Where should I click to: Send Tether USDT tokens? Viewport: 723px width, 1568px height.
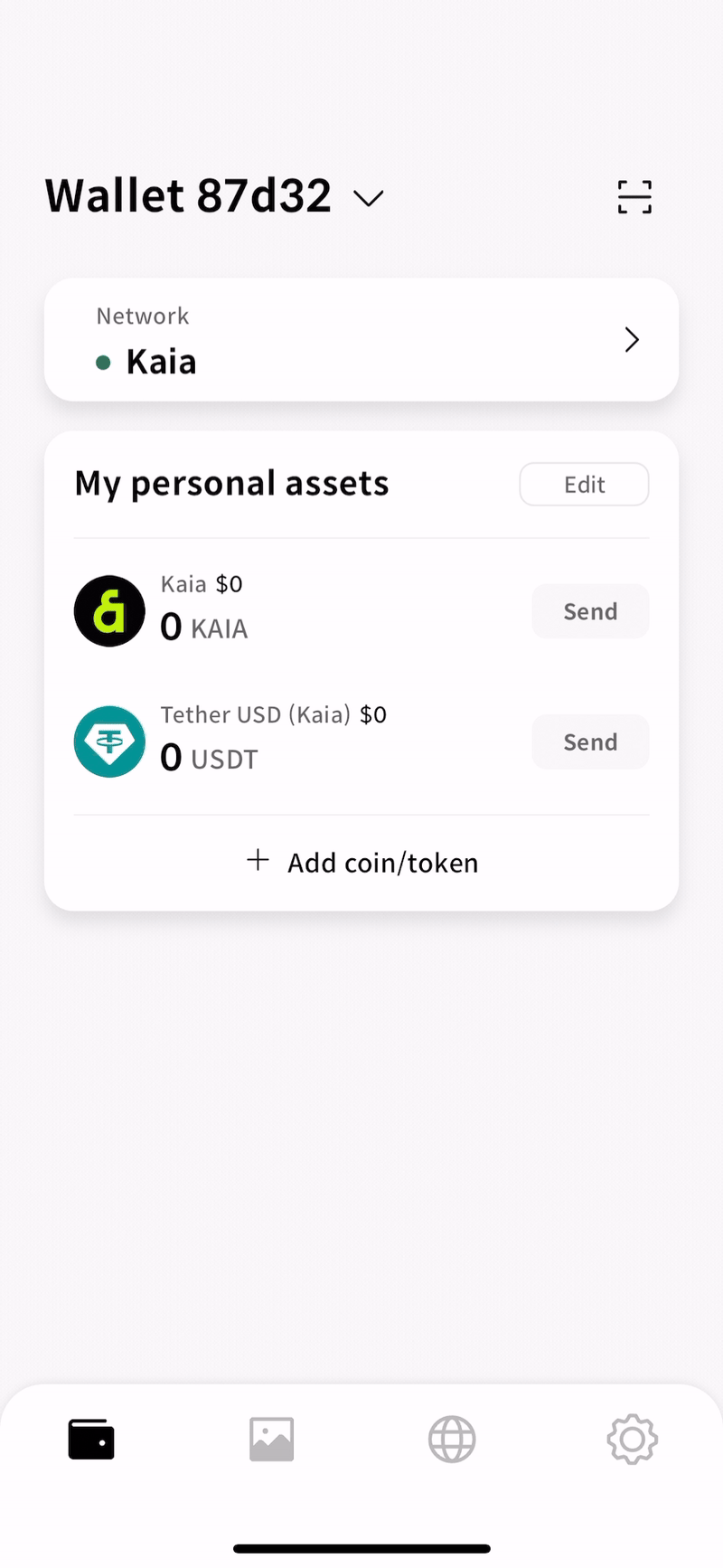point(590,742)
